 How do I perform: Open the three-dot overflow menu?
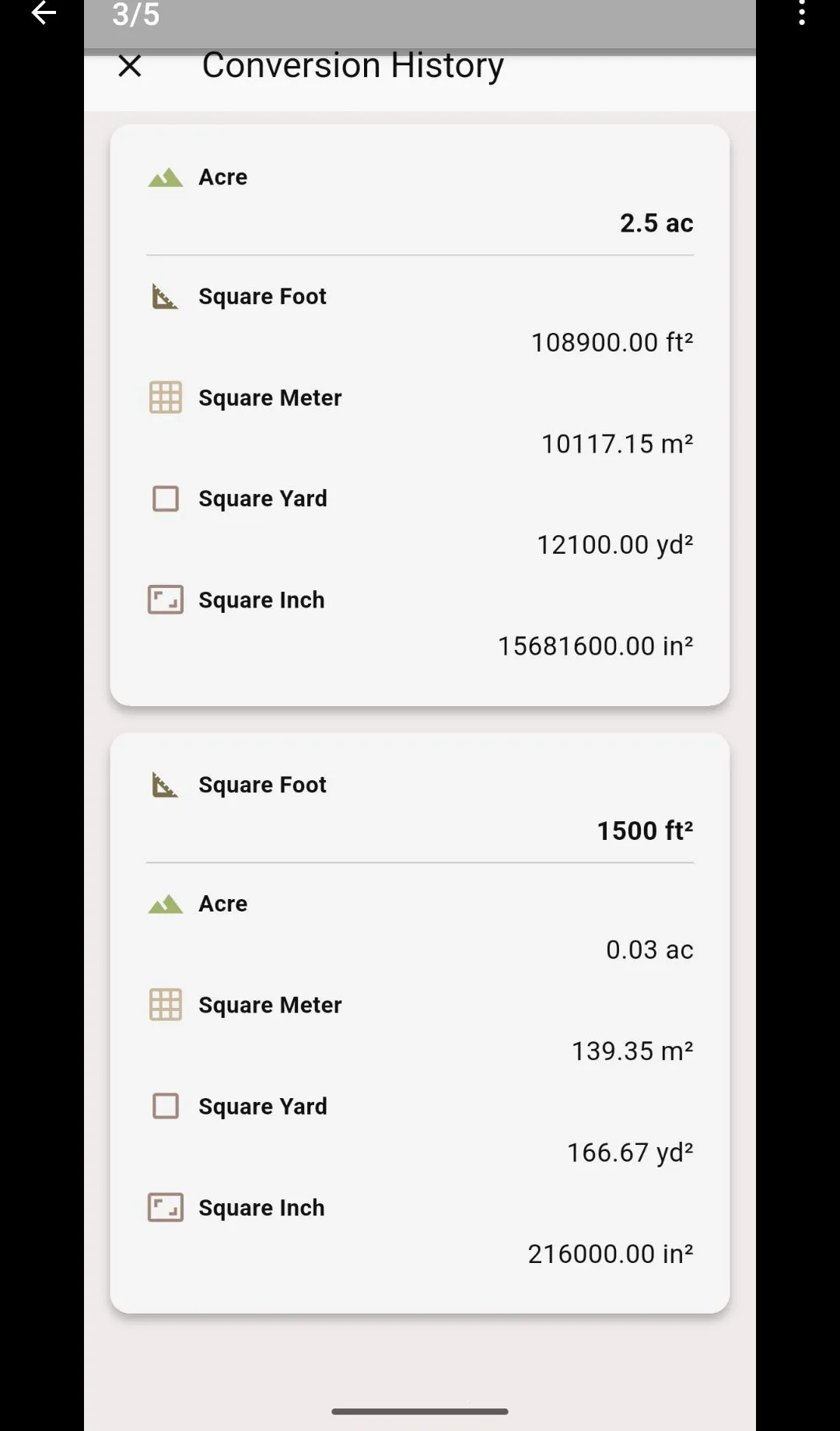802,13
